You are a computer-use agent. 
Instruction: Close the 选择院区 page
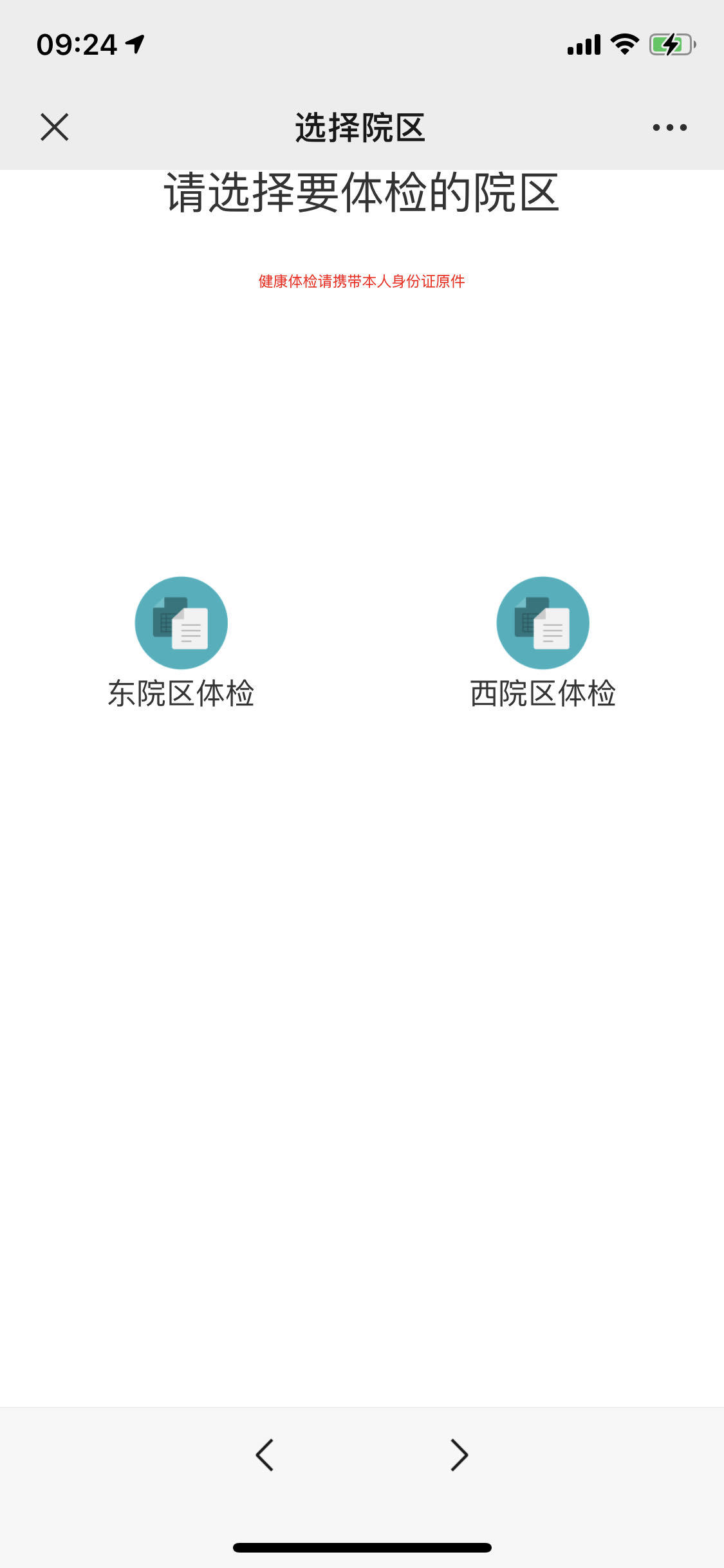[55, 127]
